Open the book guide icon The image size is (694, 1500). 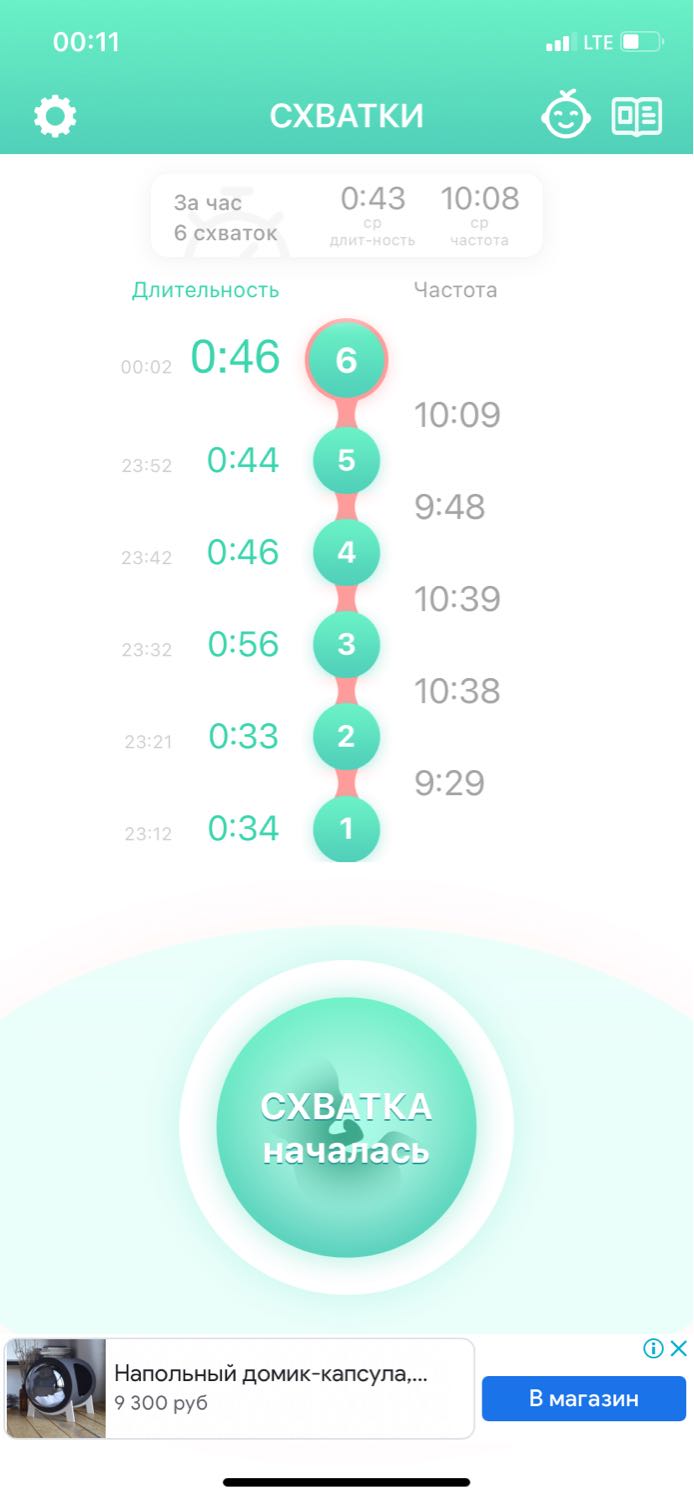pos(637,116)
